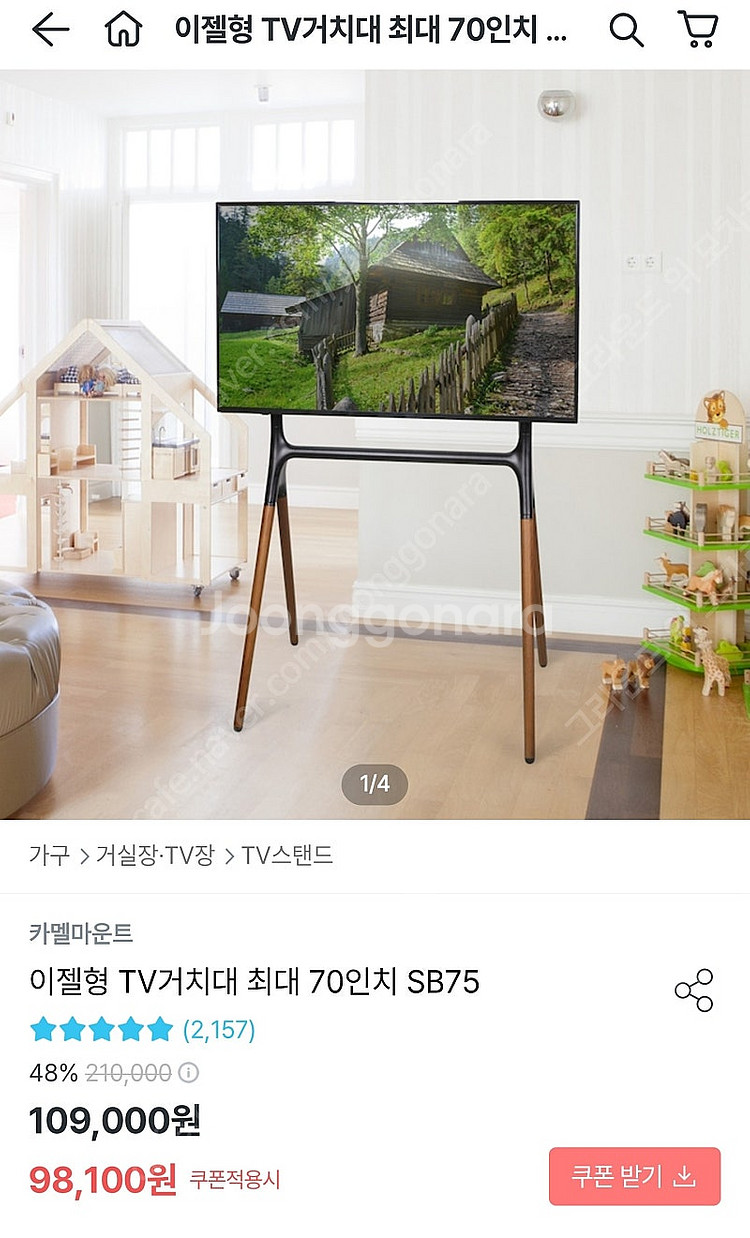Open the home icon

[123, 31]
